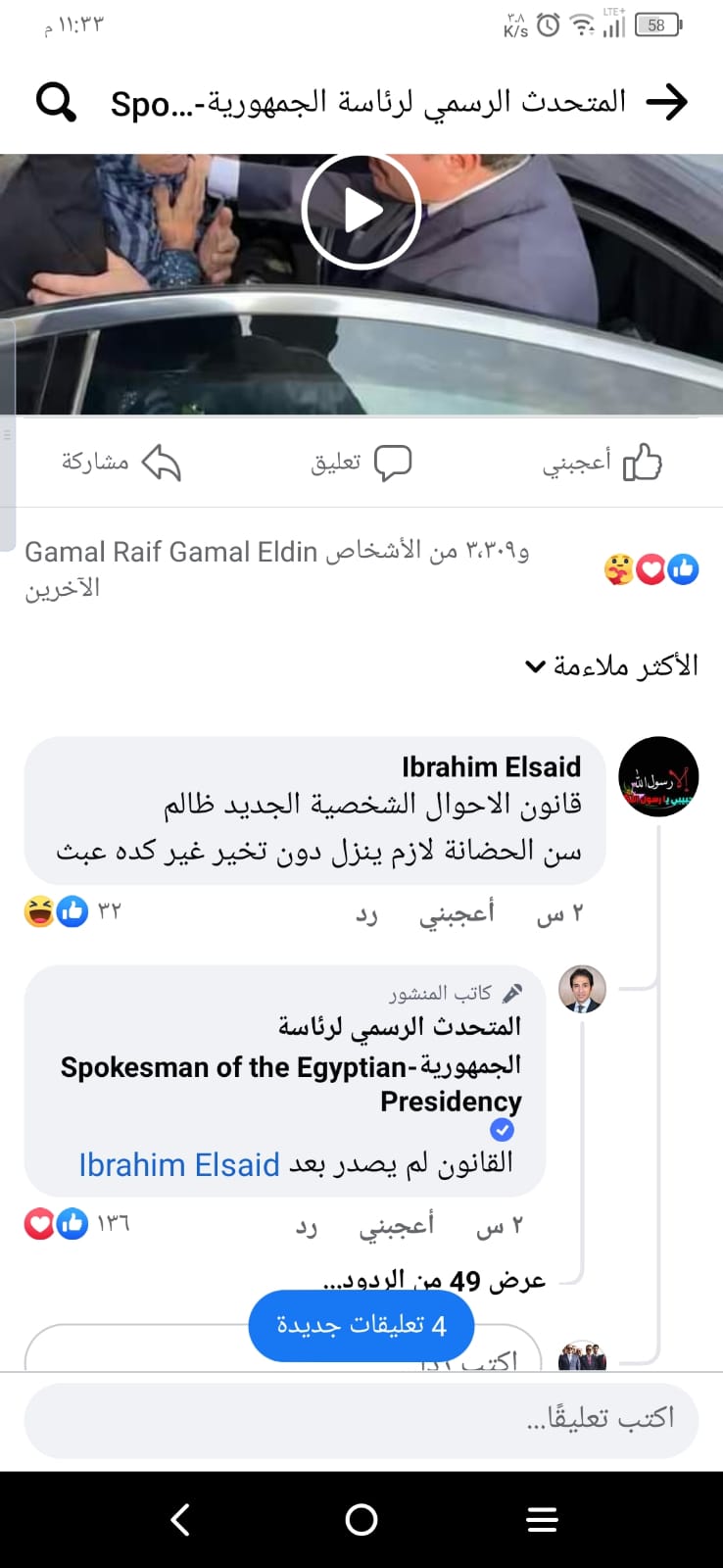Viewport: 723px width, 1568px height.
Task: Load the 4 تعليقات جديدة button
Action: (x=361, y=1325)
